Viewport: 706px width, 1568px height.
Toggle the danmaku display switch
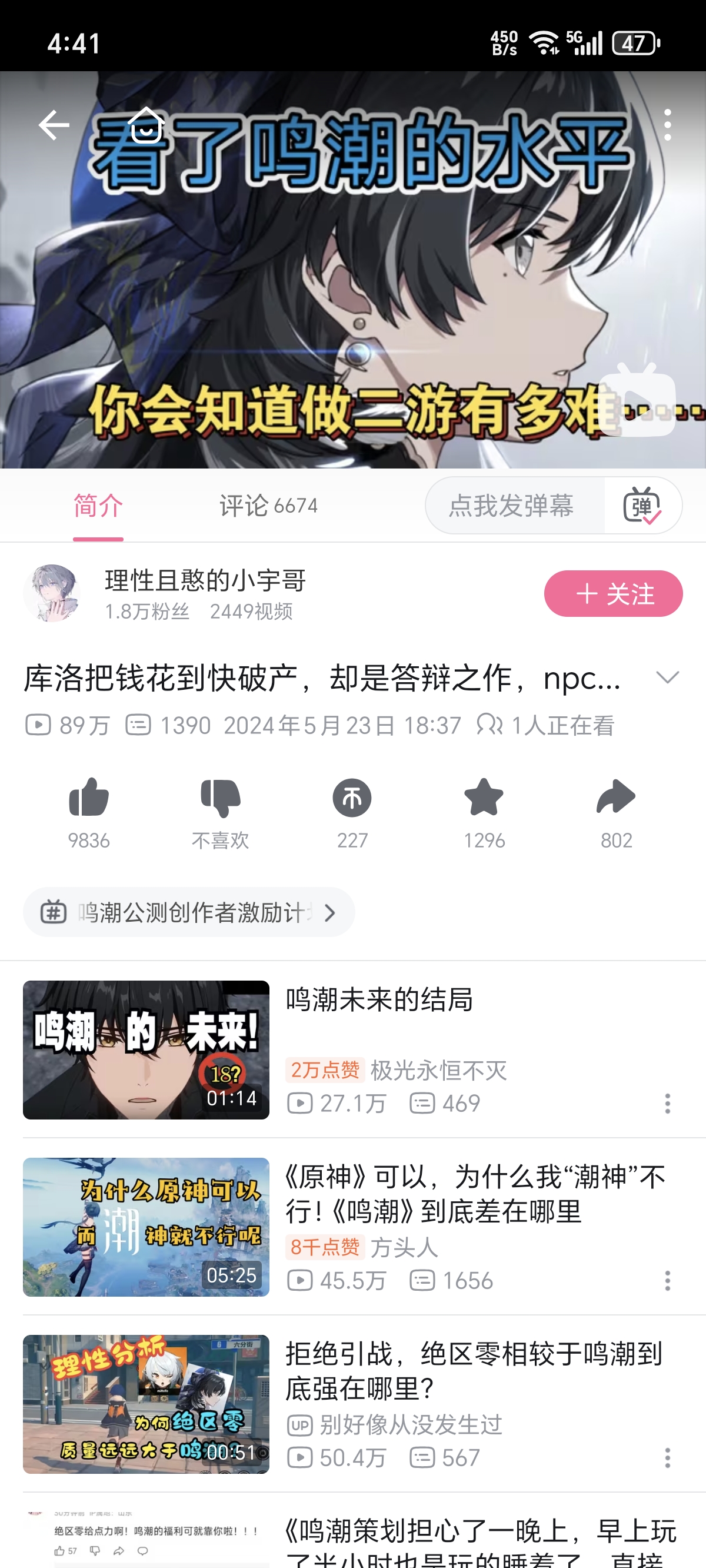coord(642,505)
